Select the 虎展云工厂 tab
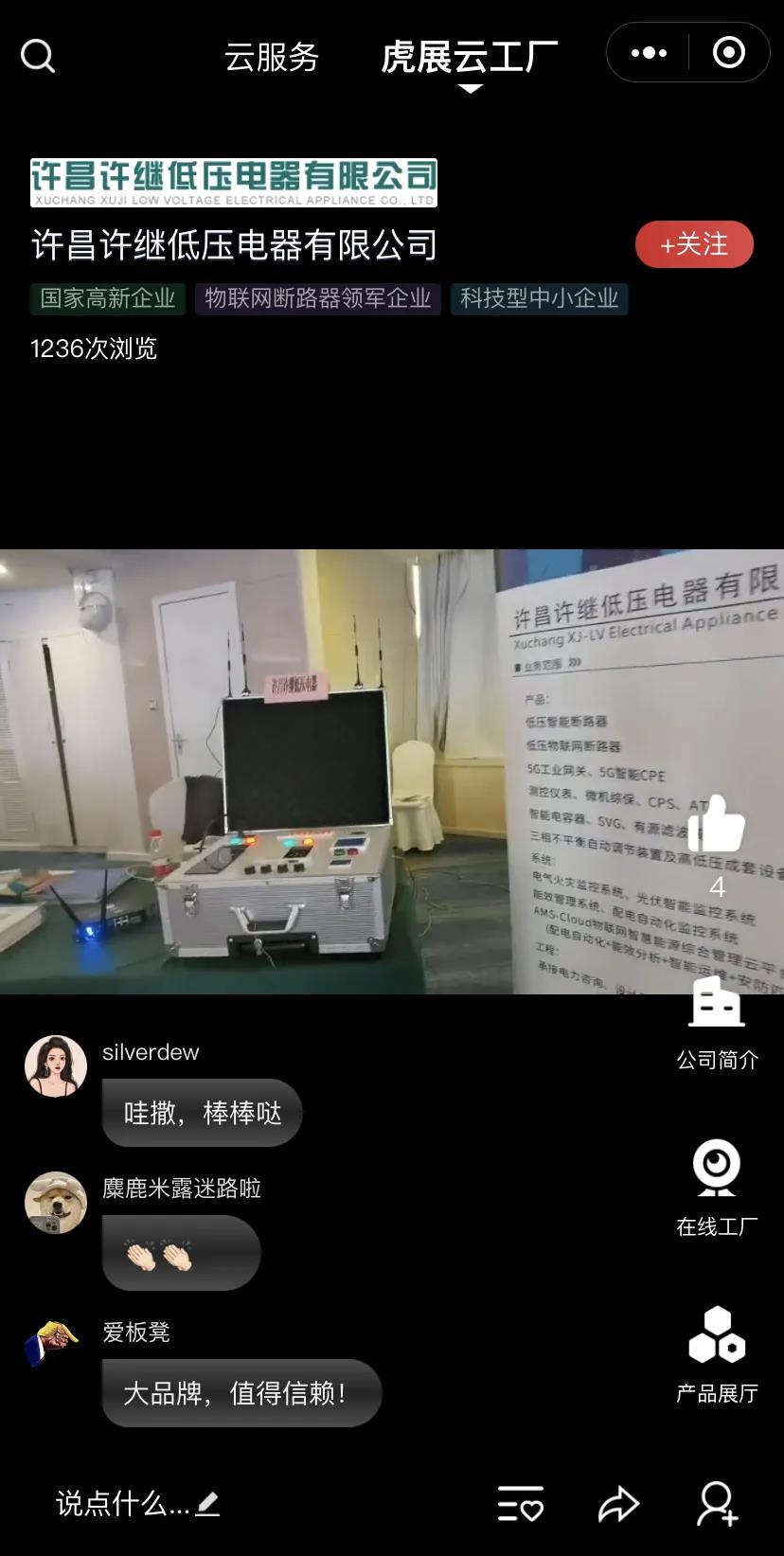This screenshot has height=1556, width=784. 470,58
